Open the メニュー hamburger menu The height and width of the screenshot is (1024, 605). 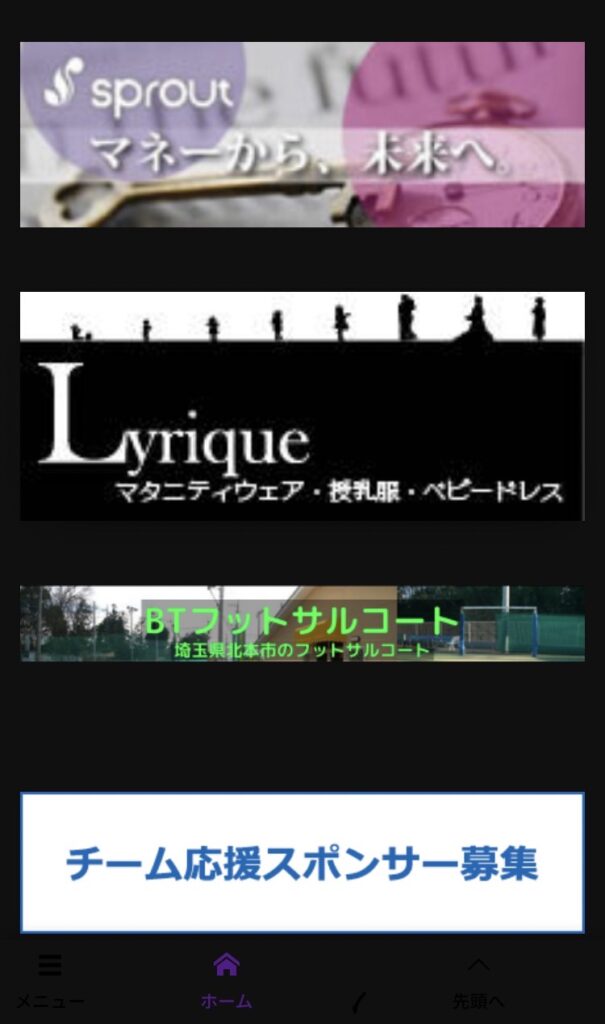pos(50,980)
